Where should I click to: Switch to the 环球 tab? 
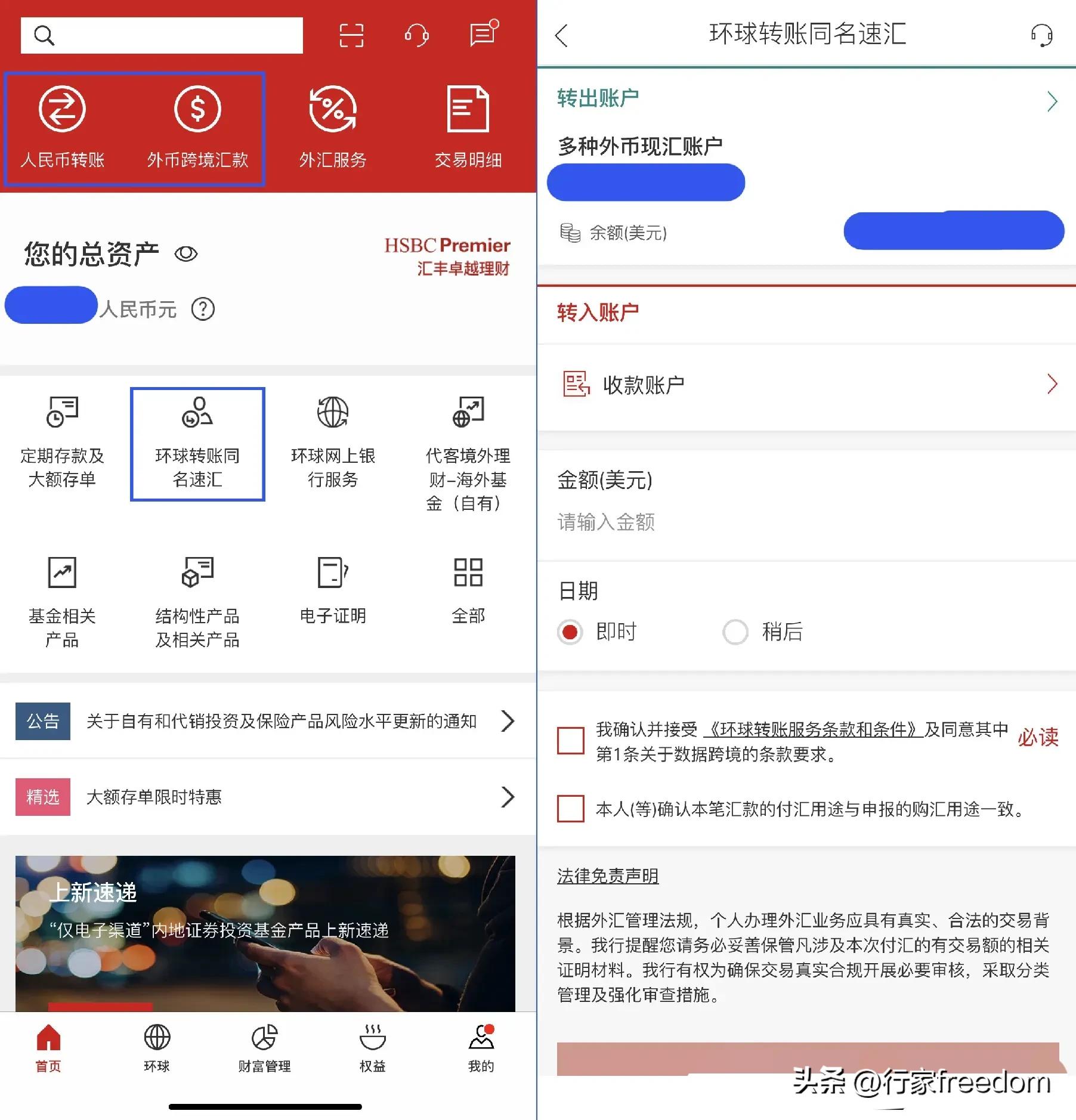(157, 1048)
